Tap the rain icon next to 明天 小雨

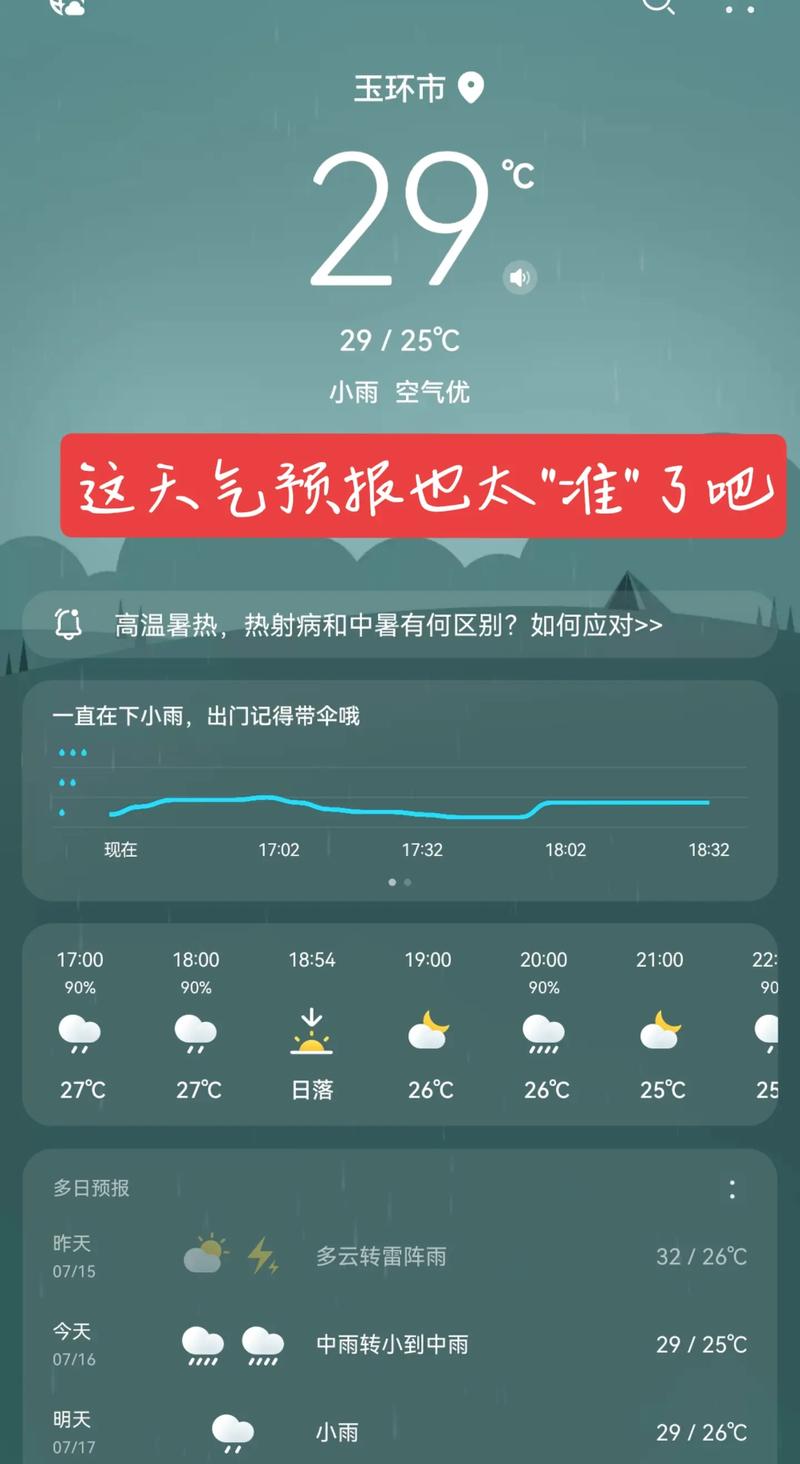click(x=232, y=1432)
